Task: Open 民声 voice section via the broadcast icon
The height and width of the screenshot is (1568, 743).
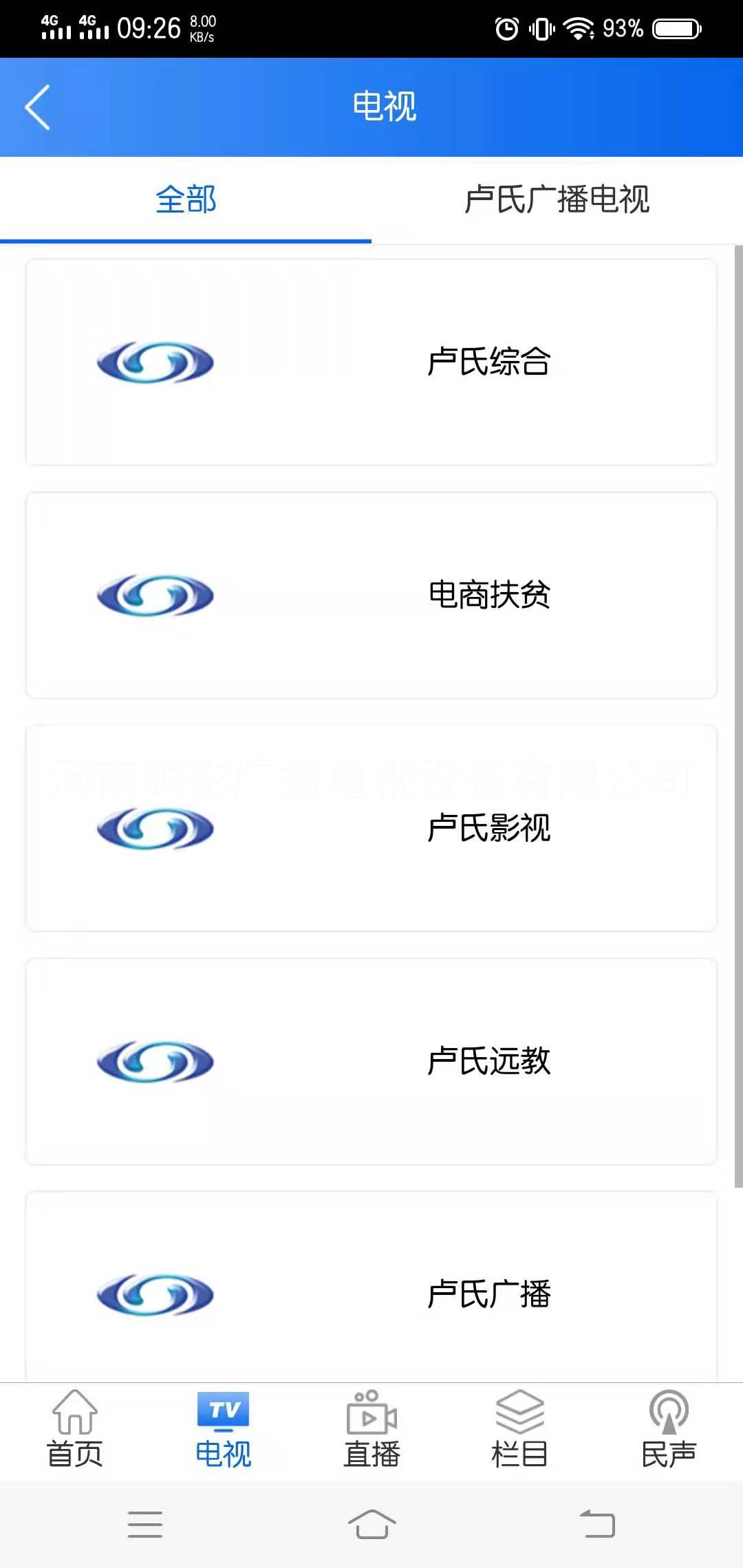Action: pyautogui.click(x=669, y=1430)
